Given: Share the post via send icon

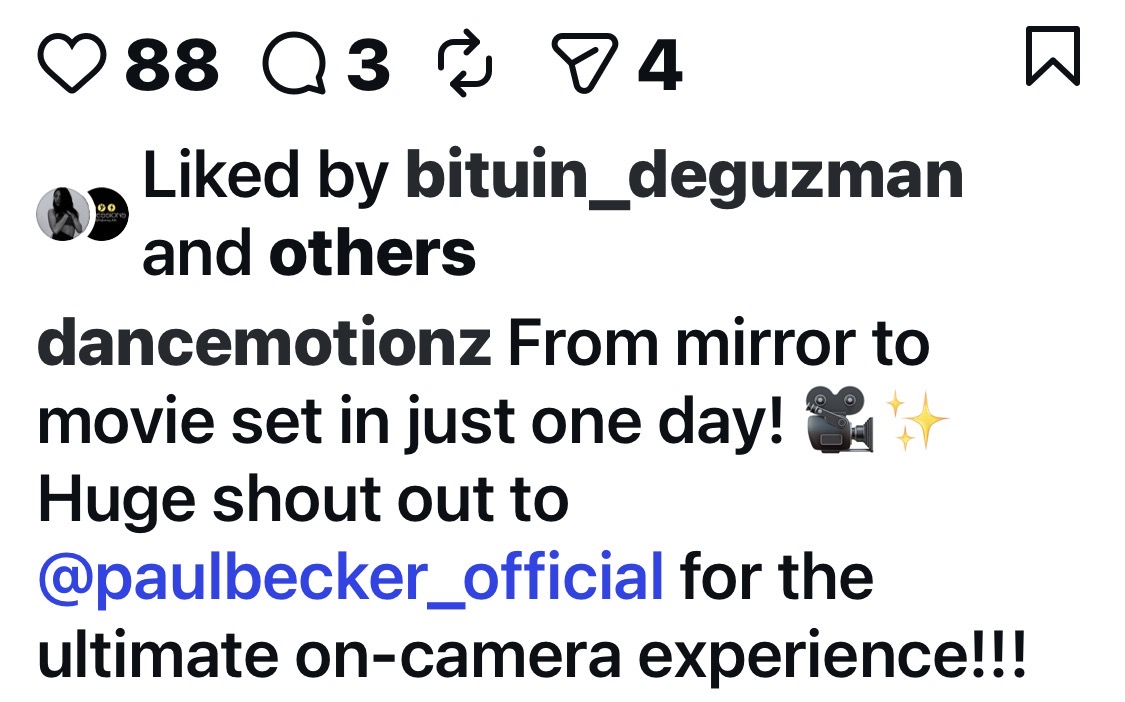Looking at the screenshot, I should 589,64.
